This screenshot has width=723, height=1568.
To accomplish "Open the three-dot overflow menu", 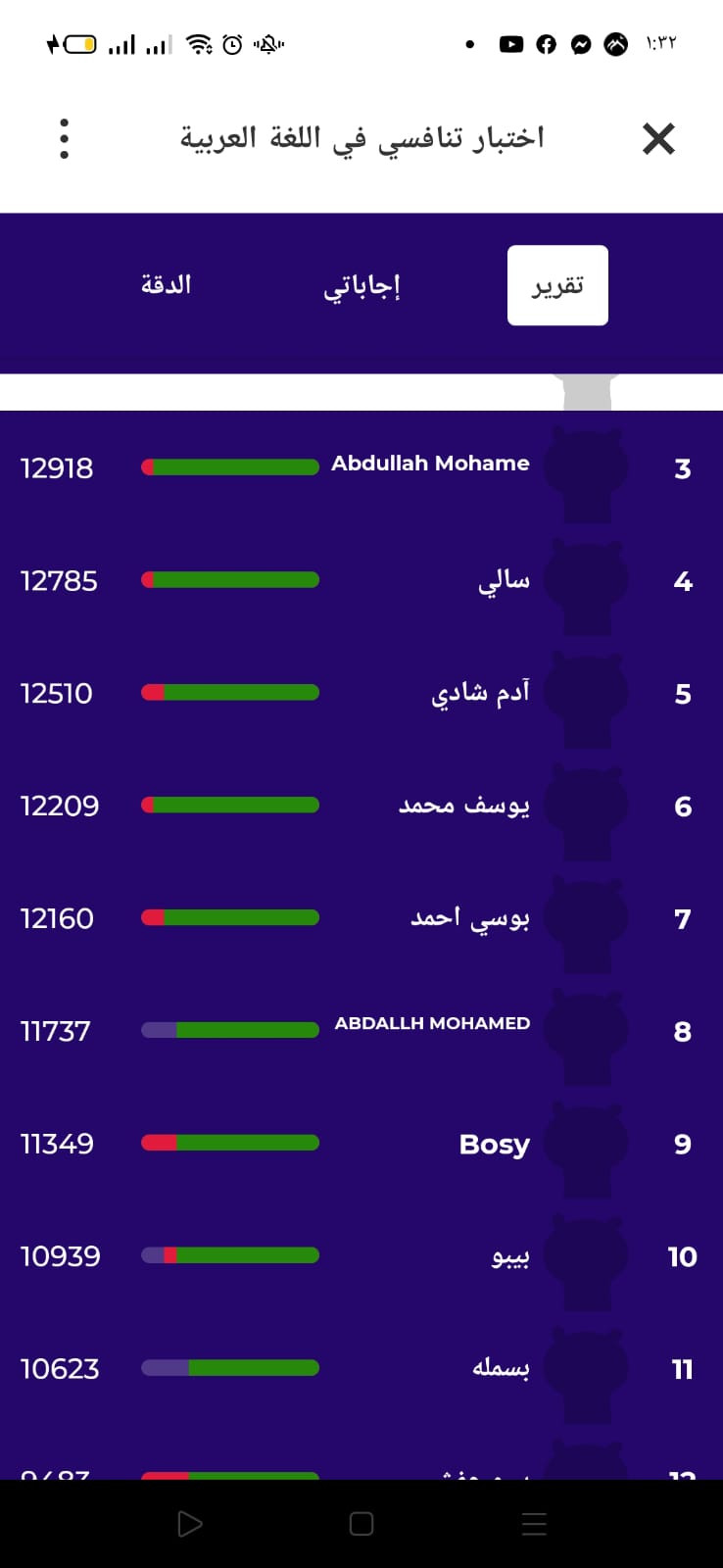I will pos(65,139).
